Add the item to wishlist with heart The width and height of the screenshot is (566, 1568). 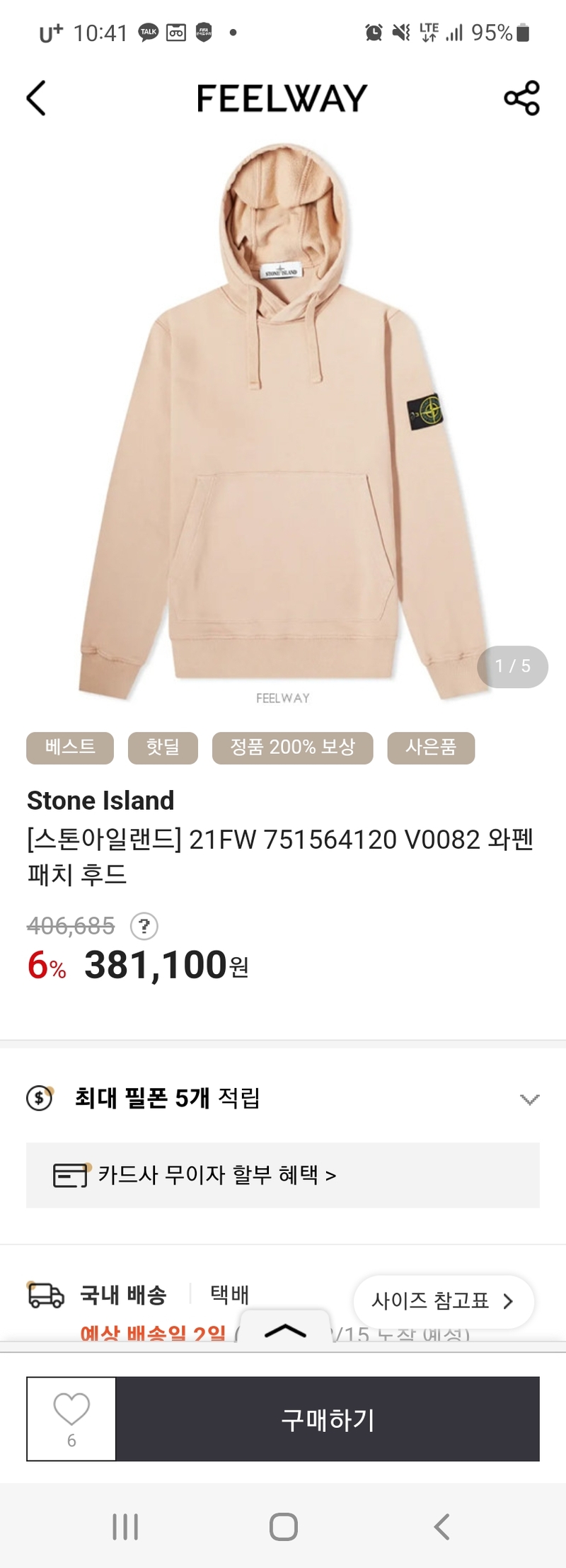71,1418
